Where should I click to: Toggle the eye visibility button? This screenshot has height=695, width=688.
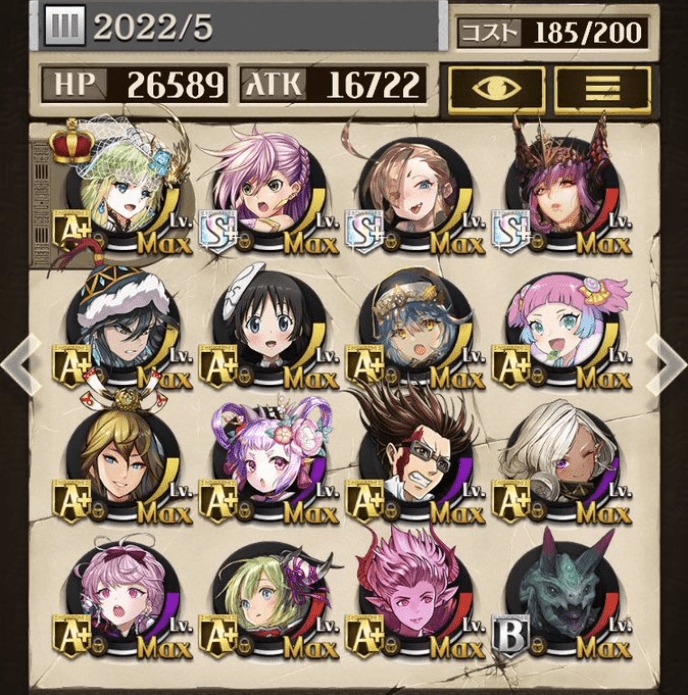(x=495, y=88)
